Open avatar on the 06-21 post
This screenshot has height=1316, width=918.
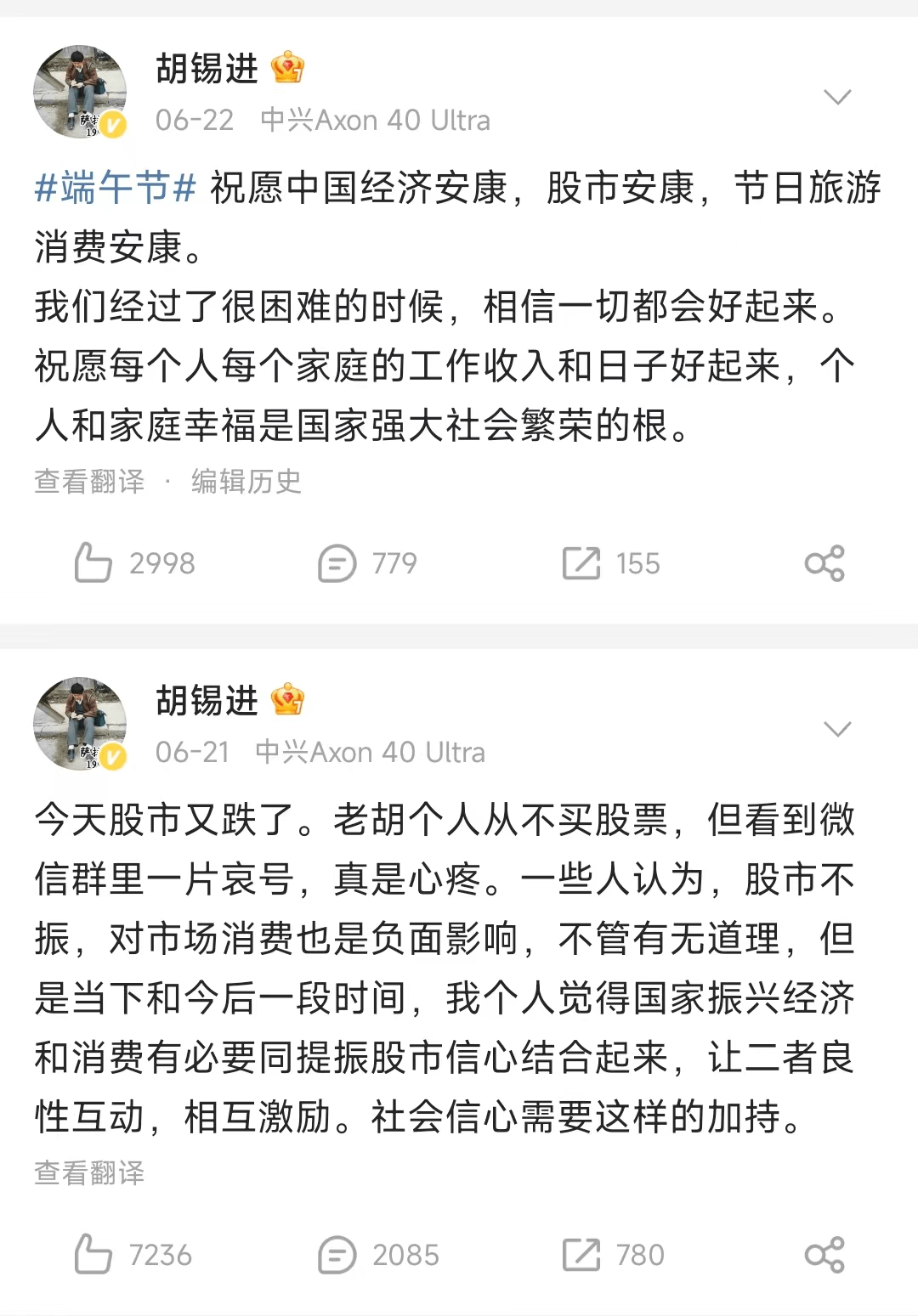80,724
